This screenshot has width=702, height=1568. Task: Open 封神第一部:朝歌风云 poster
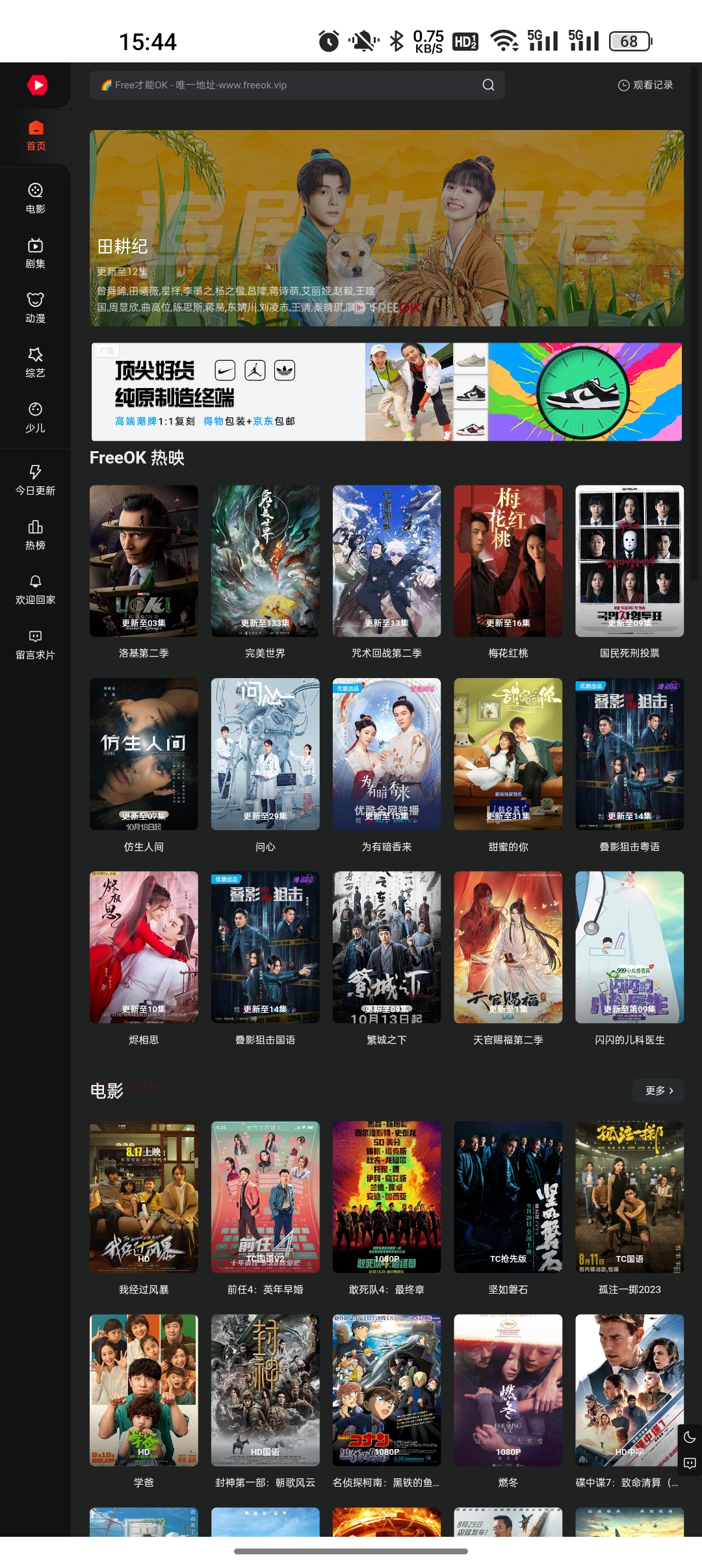coord(265,1390)
